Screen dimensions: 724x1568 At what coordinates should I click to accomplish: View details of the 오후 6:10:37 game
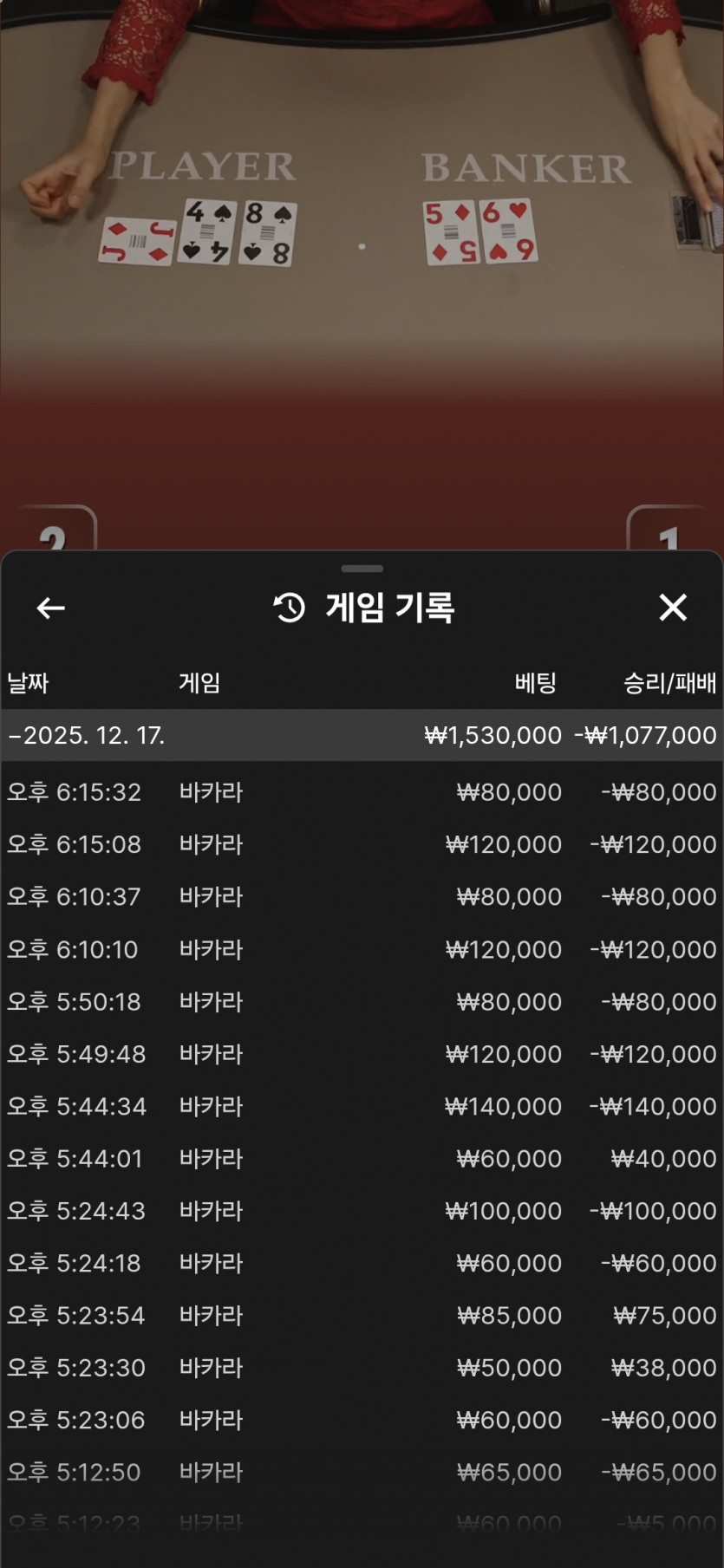[362, 896]
